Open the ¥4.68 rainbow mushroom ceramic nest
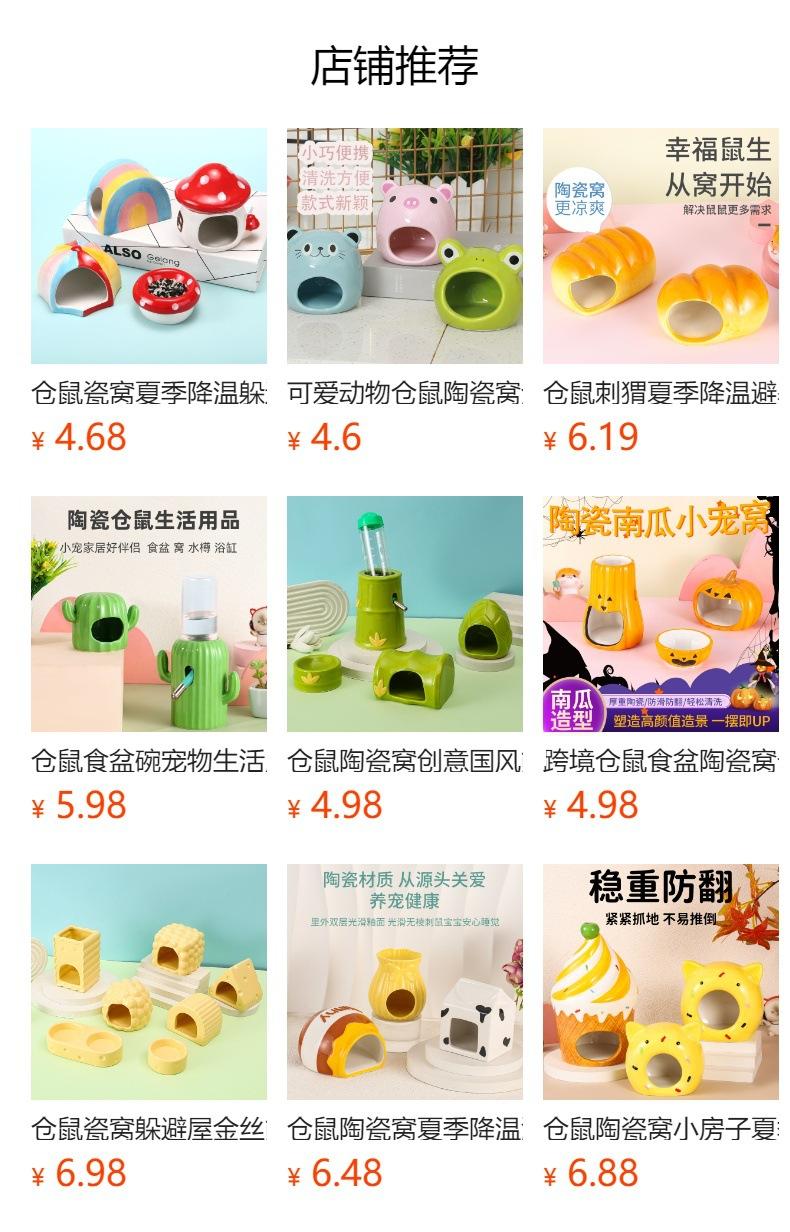The image size is (790, 1232). click(149, 246)
